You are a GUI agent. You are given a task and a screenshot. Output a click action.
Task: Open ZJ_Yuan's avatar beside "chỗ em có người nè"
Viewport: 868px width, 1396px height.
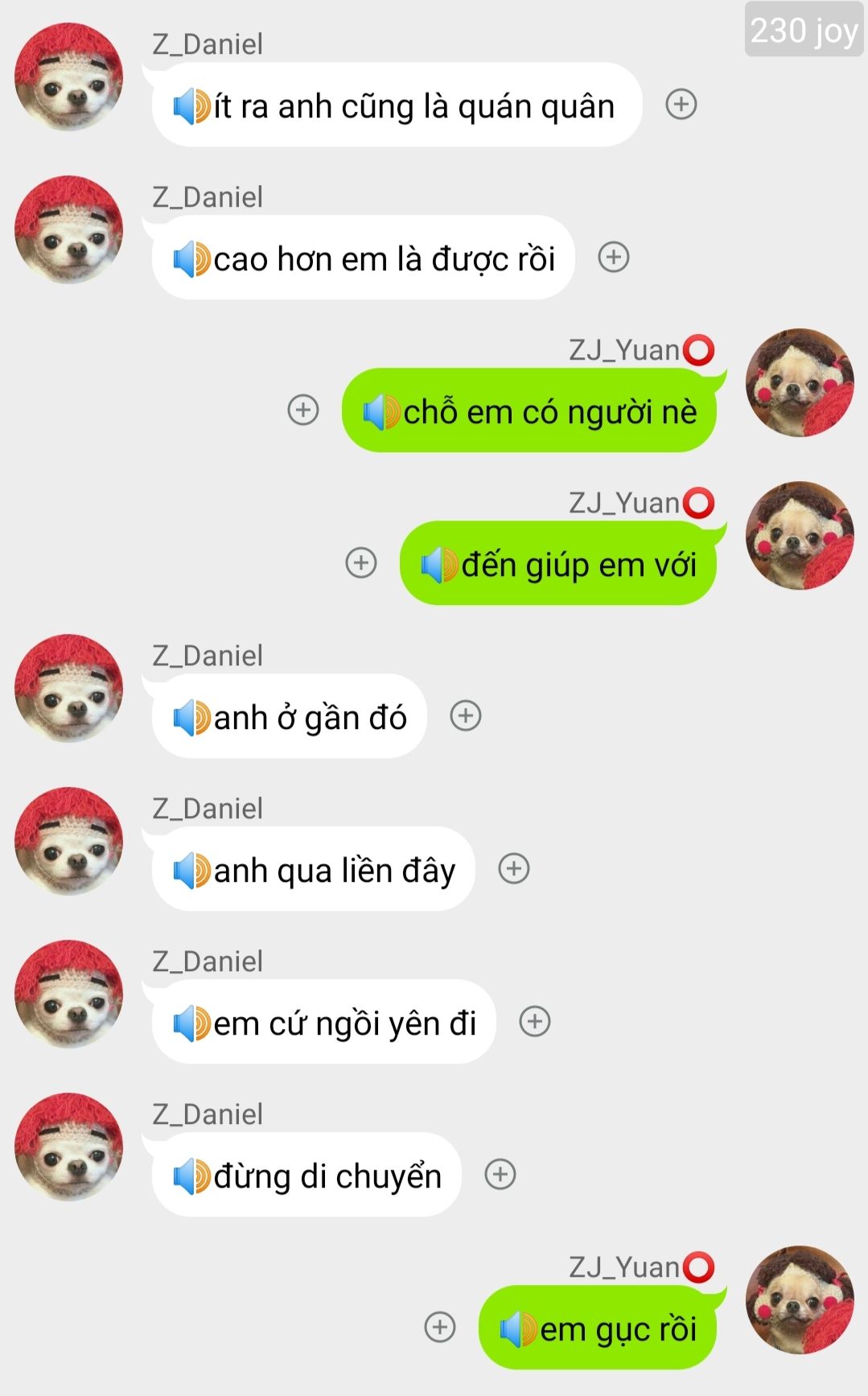[800, 383]
